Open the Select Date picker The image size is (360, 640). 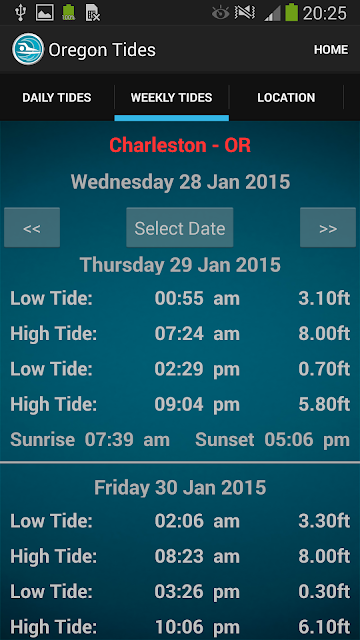(x=180, y=227)
